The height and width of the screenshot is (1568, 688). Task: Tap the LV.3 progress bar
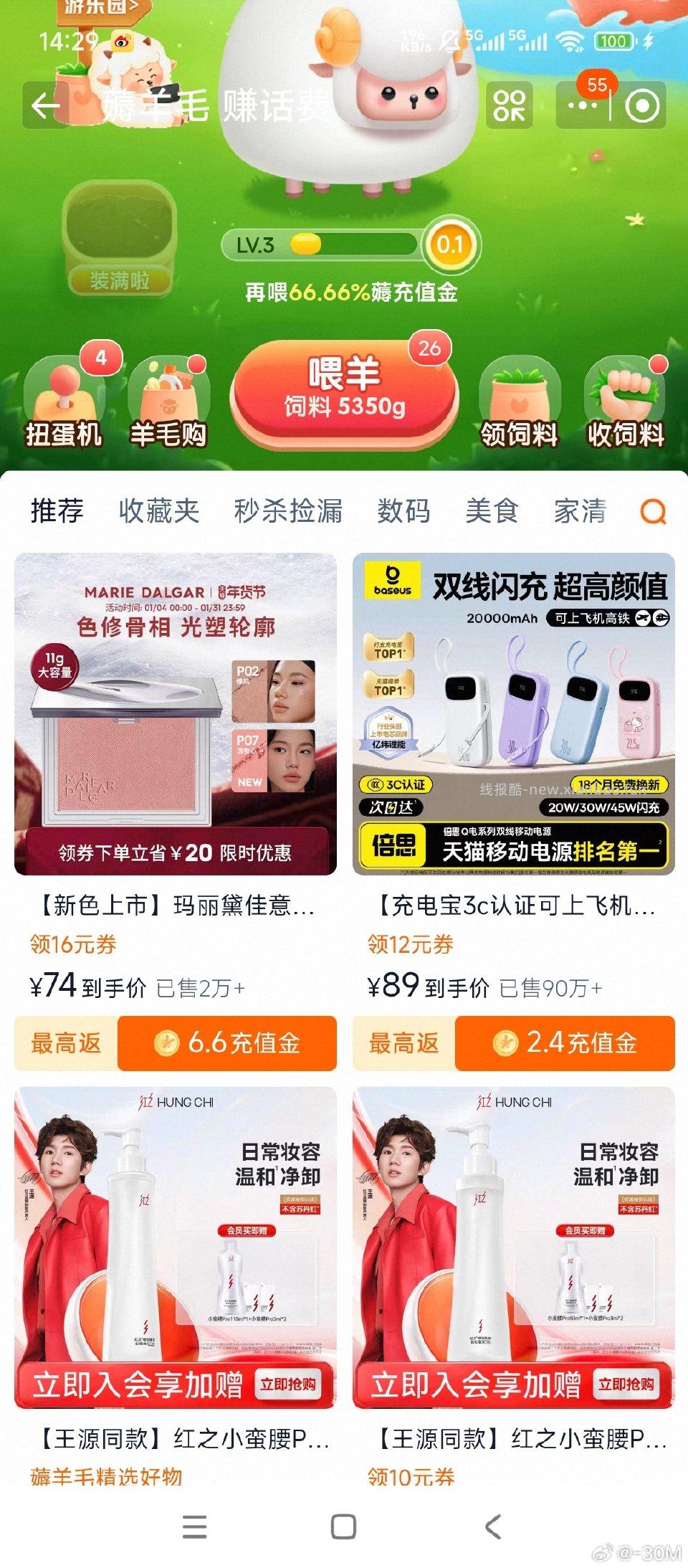pos(337,245)
